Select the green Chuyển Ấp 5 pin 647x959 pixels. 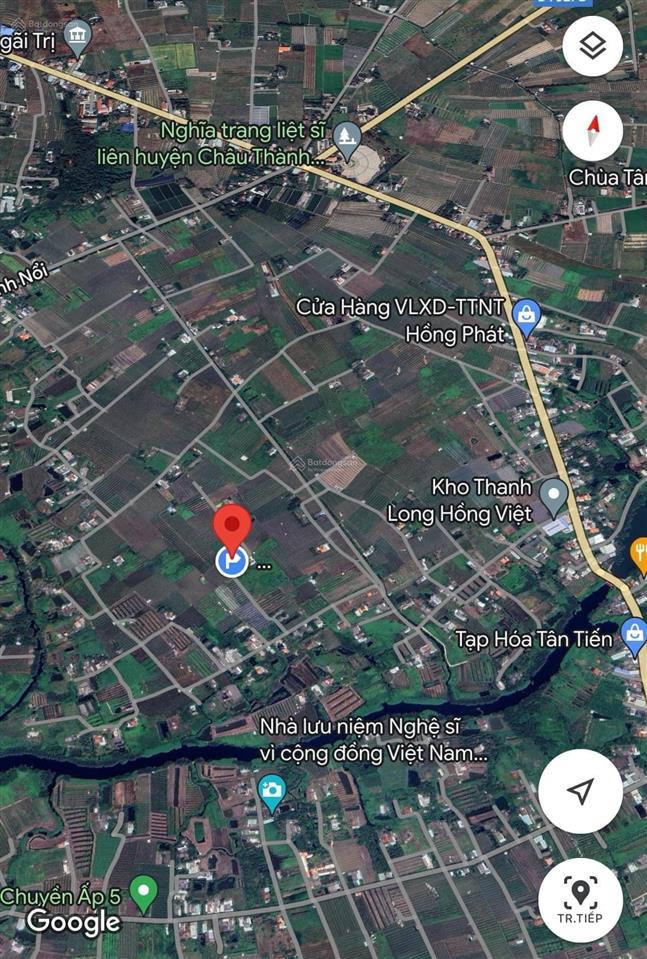[144, 890]
